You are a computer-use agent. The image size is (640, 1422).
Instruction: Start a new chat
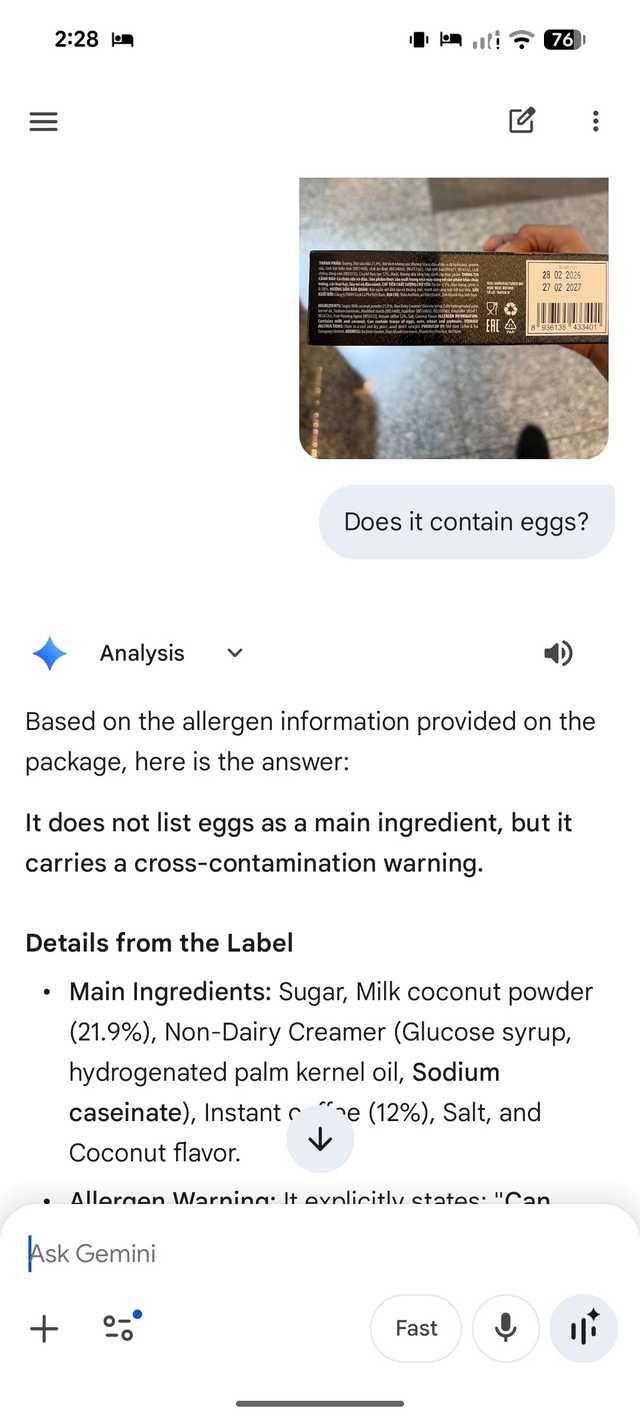pos(522,121)
